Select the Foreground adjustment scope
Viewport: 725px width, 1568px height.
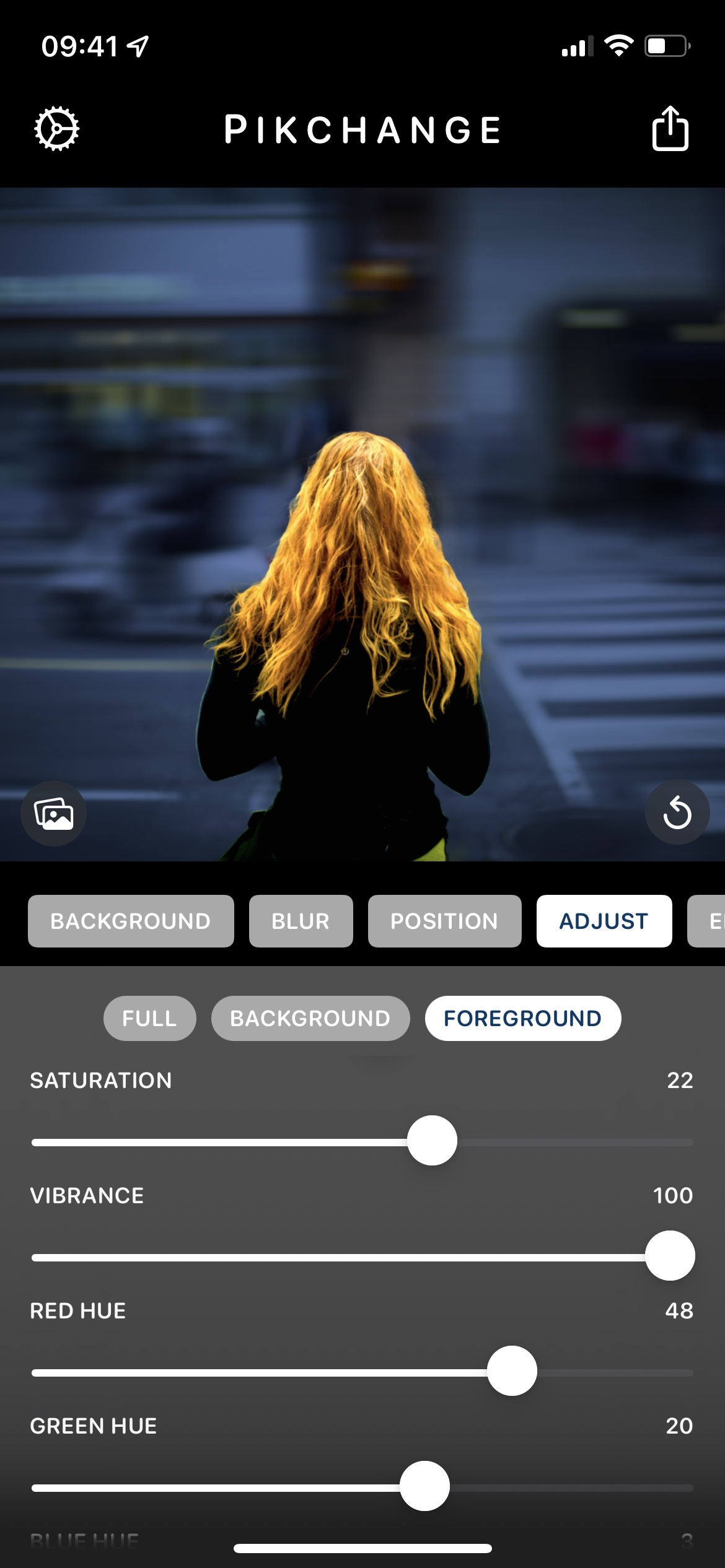(x=522, y=1018)
